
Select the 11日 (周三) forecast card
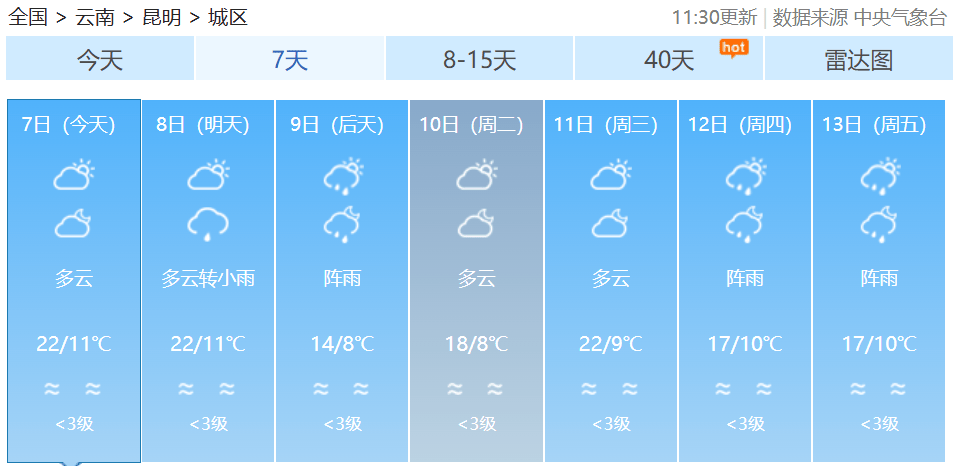tap(610, 280)
